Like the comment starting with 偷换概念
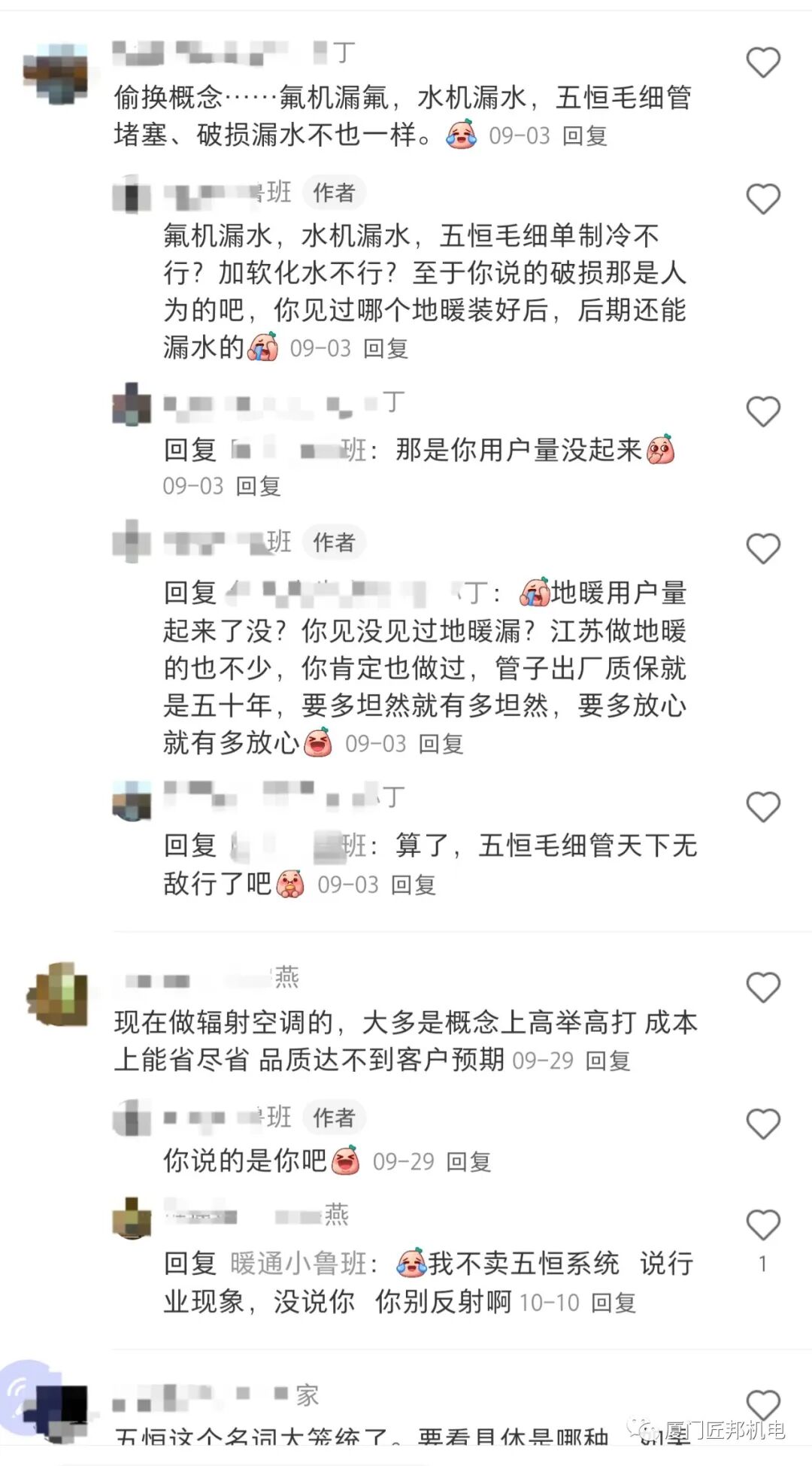 [762, 62]
